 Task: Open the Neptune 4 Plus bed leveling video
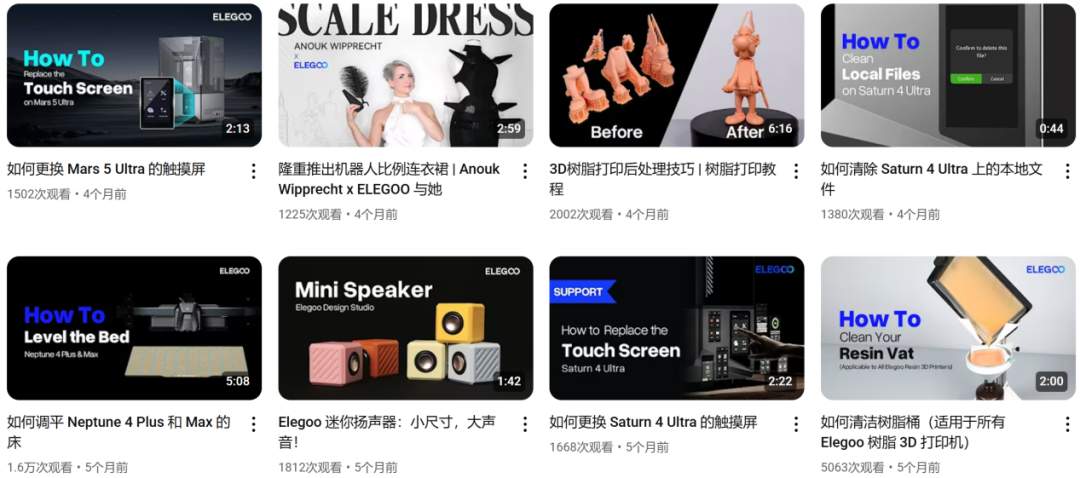point(134,328)
